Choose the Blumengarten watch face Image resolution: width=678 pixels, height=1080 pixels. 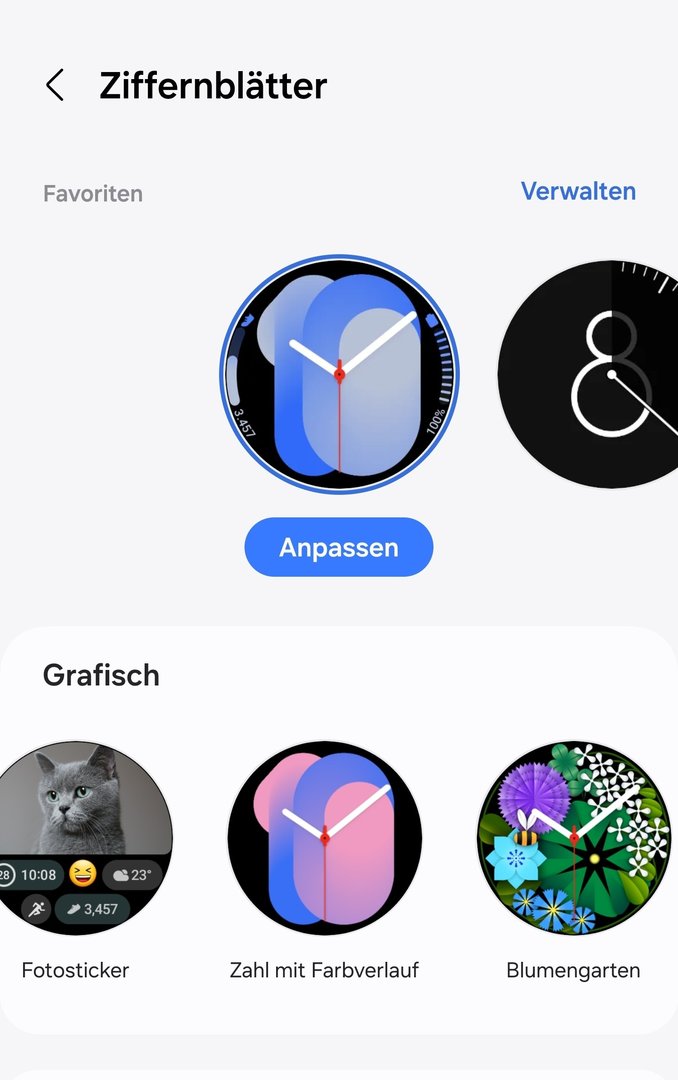pos(573,838)
